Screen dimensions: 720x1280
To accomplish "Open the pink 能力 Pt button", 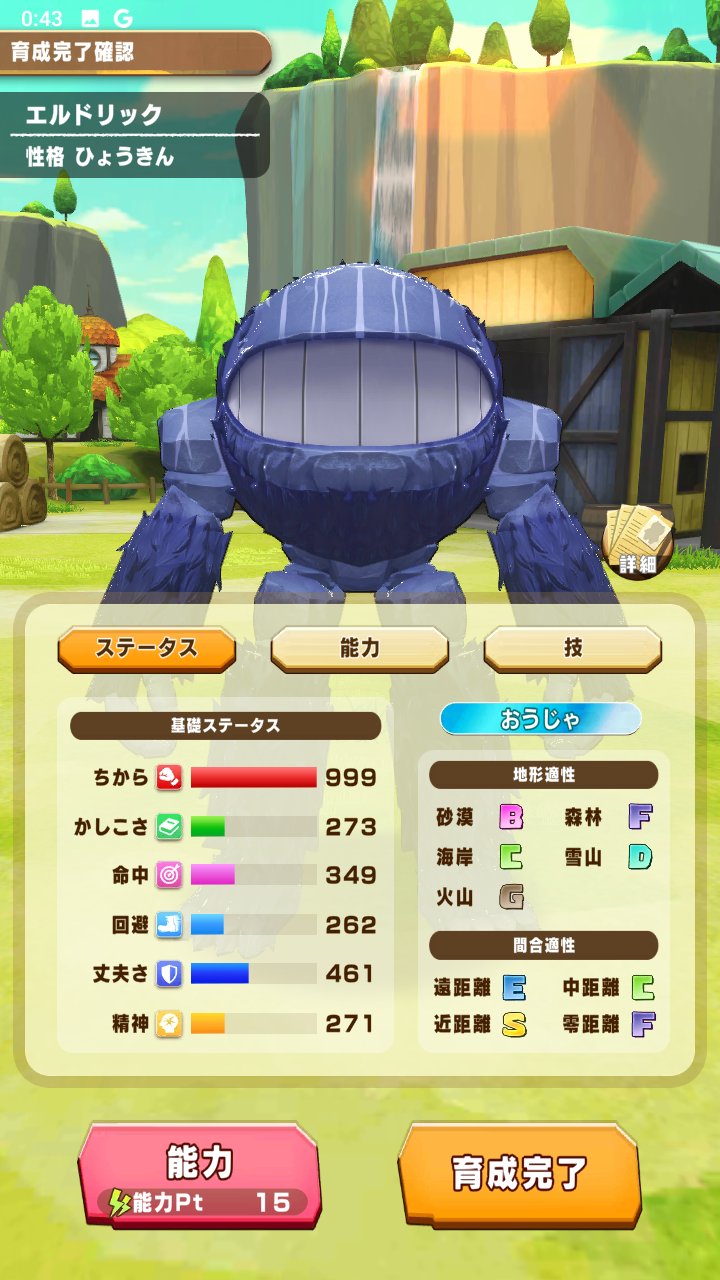I will click(200, 1175).
